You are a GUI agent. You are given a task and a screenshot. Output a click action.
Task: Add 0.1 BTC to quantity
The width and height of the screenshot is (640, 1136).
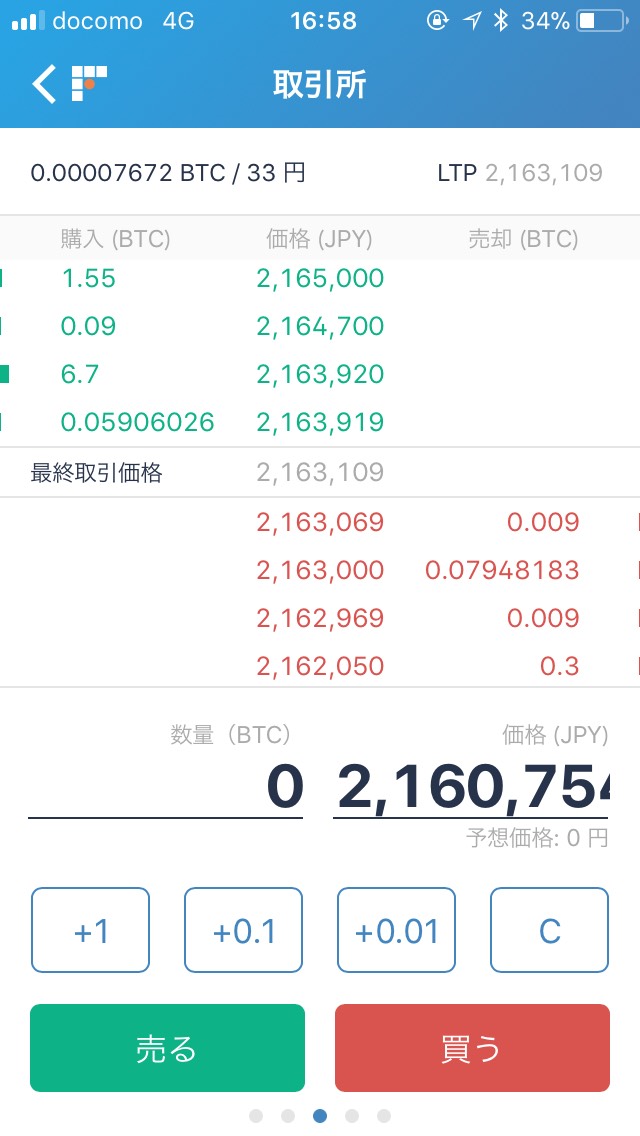pos(243,930)
